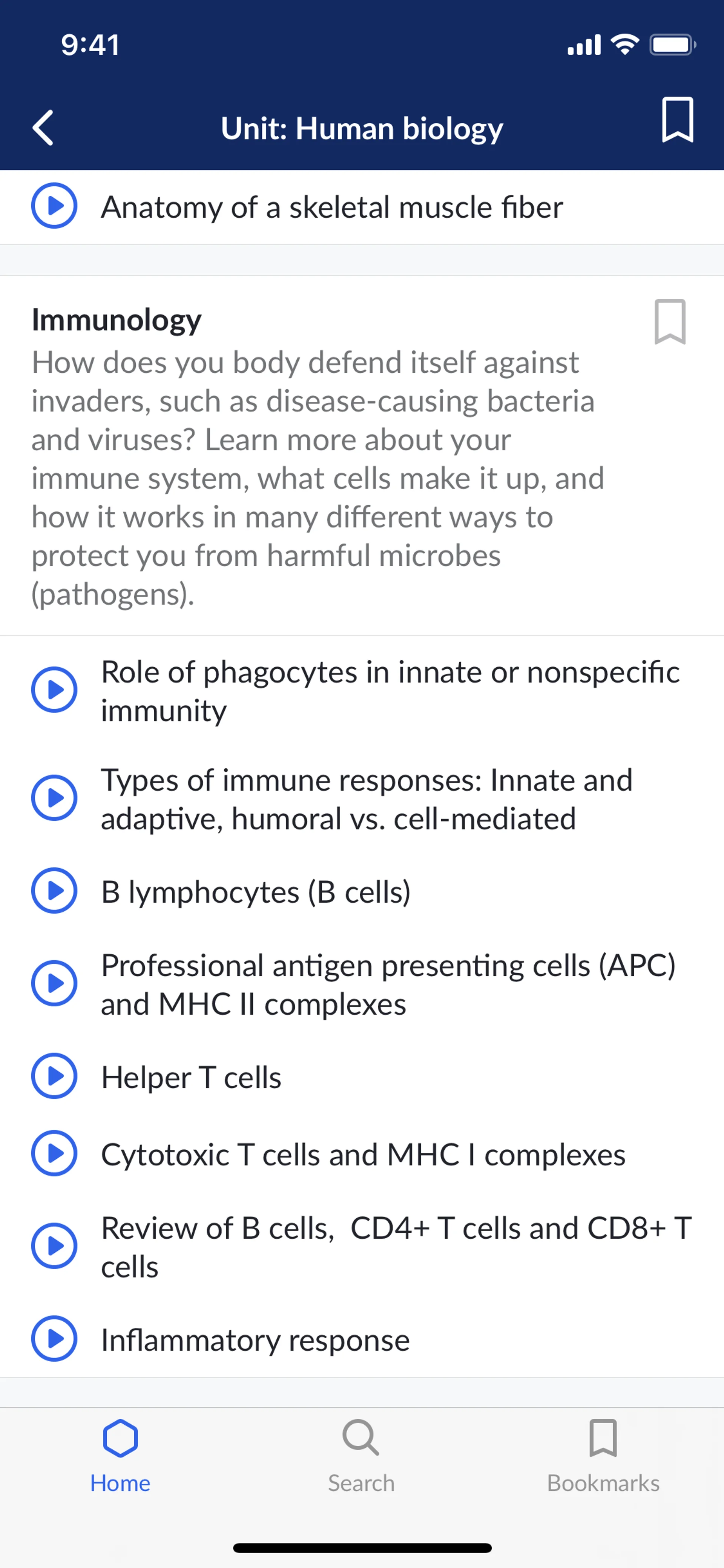Image resolution: width=724 pixels, height=1568 pixels.
Task: Open Role of phagocytes in innate immunity video
Action: [x=390, y=691]
